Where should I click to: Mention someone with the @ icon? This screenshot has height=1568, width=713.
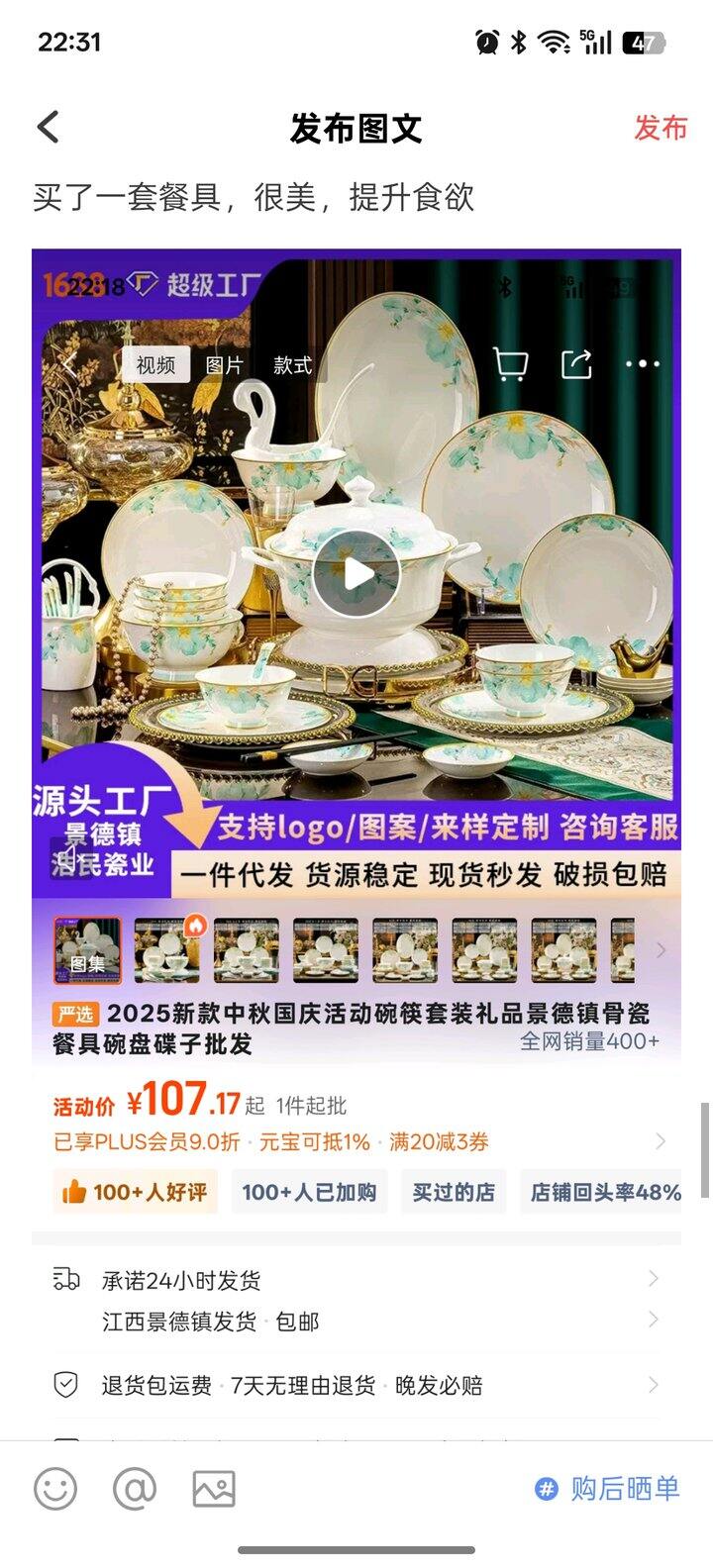(135, 1488)
